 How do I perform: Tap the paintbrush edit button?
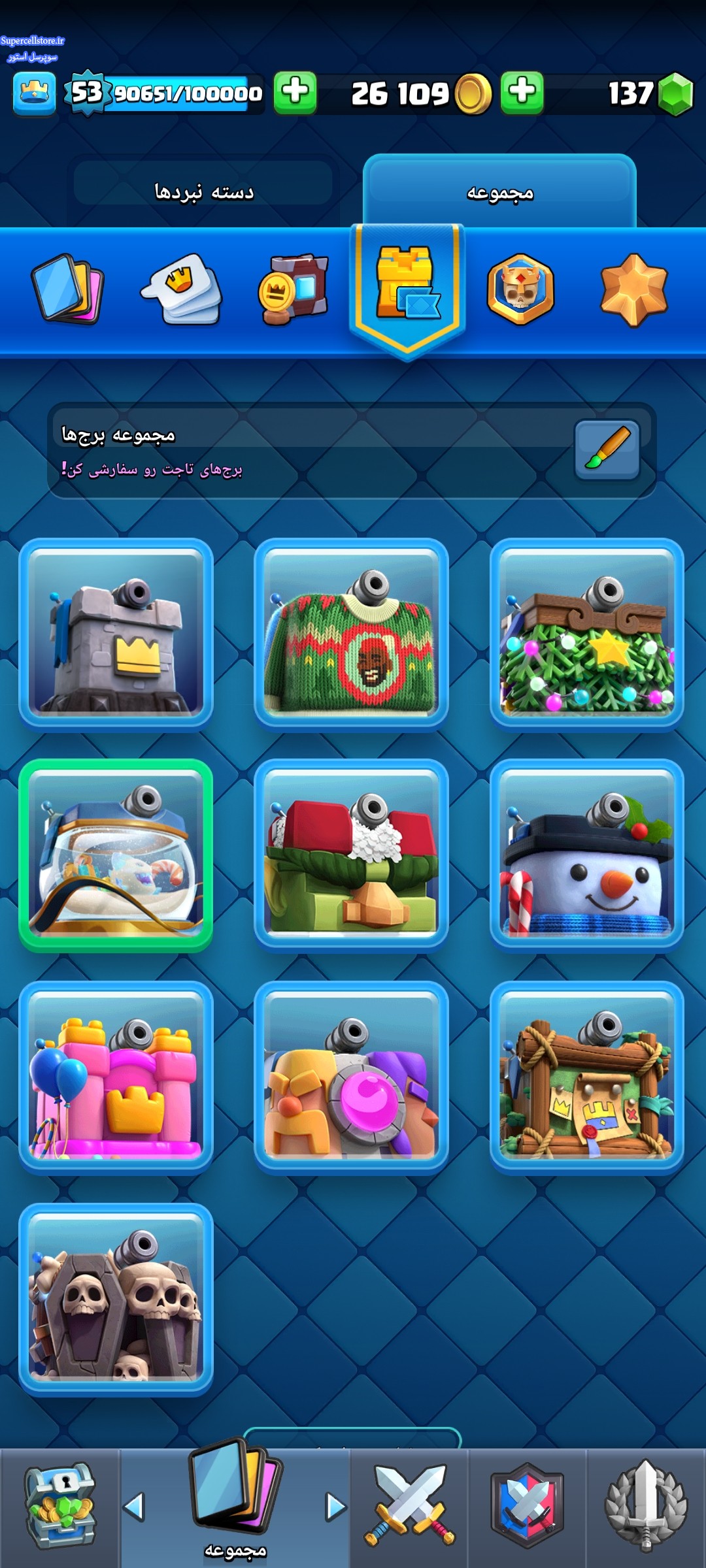click(x=607, y=450)
